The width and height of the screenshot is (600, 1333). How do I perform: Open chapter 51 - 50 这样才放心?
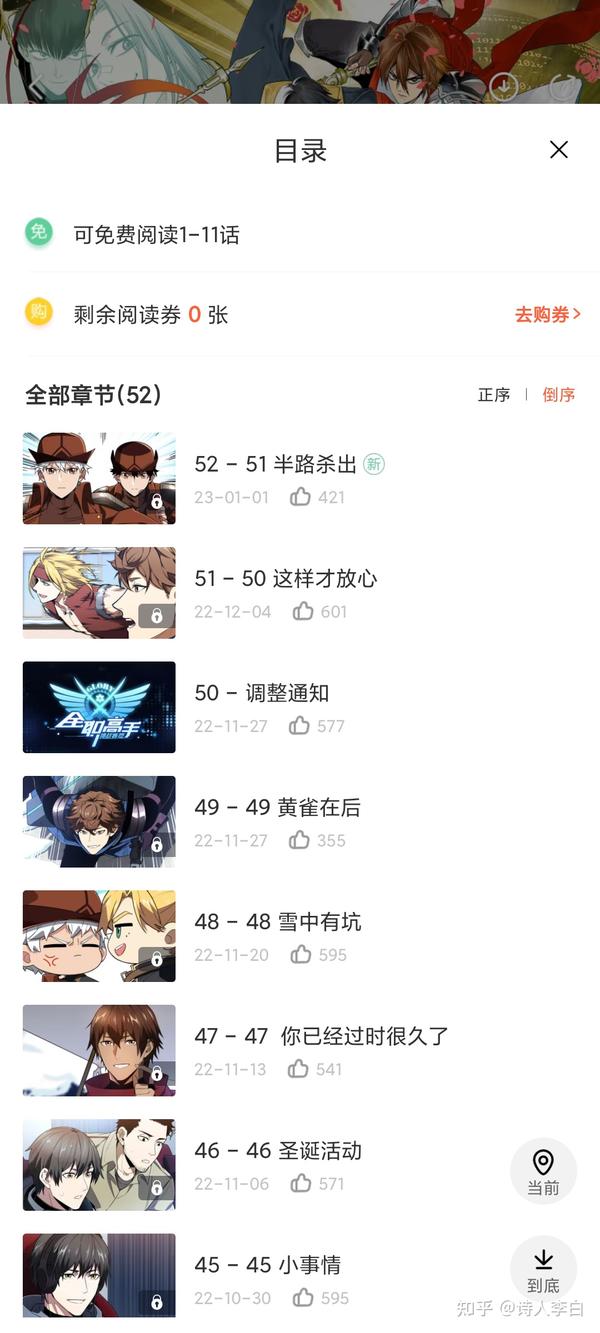(x=285, y=578)
